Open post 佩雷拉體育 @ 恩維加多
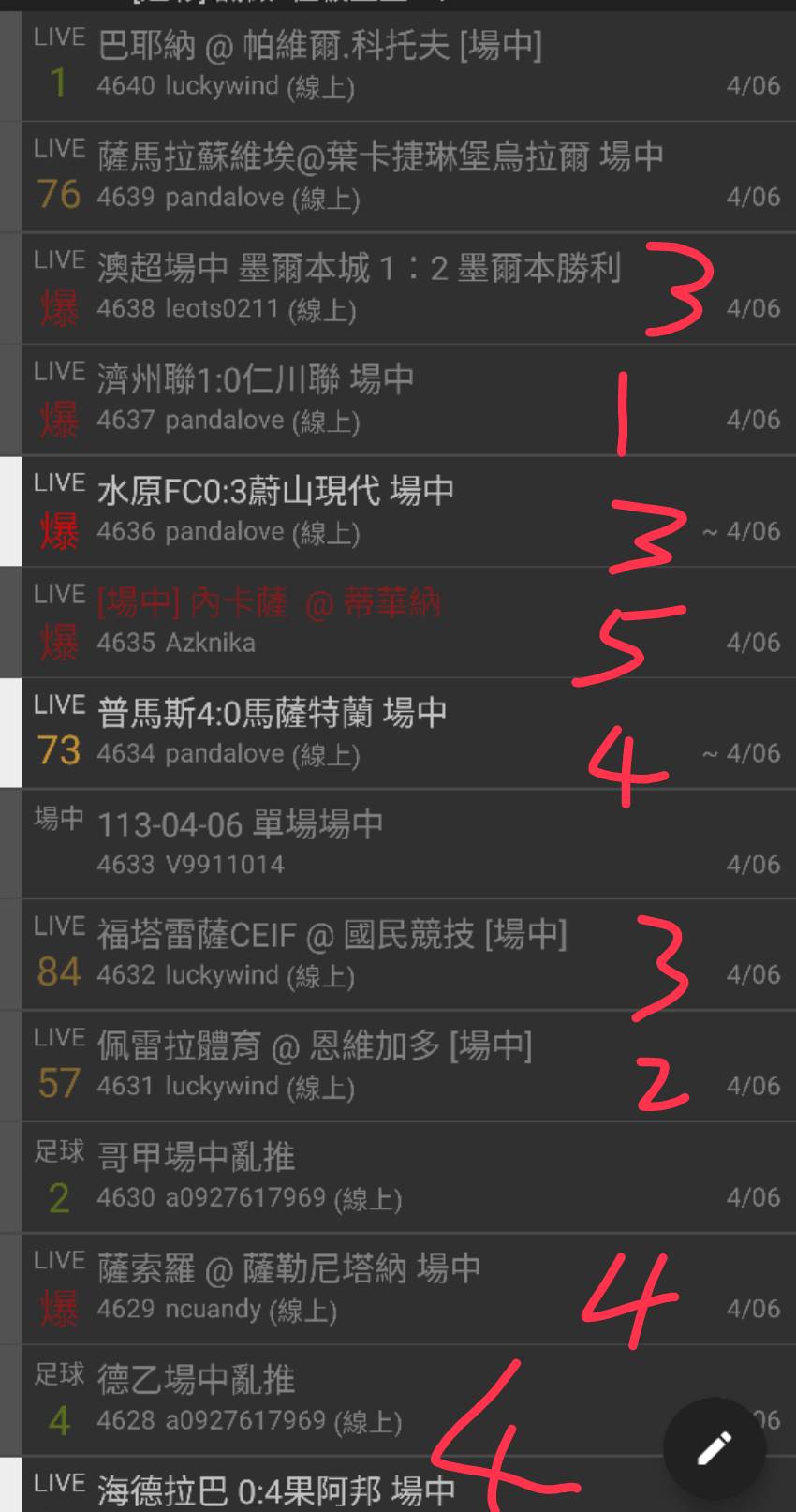The height and width of the screenshot is (1512, 796). (x=315, y=1046)
